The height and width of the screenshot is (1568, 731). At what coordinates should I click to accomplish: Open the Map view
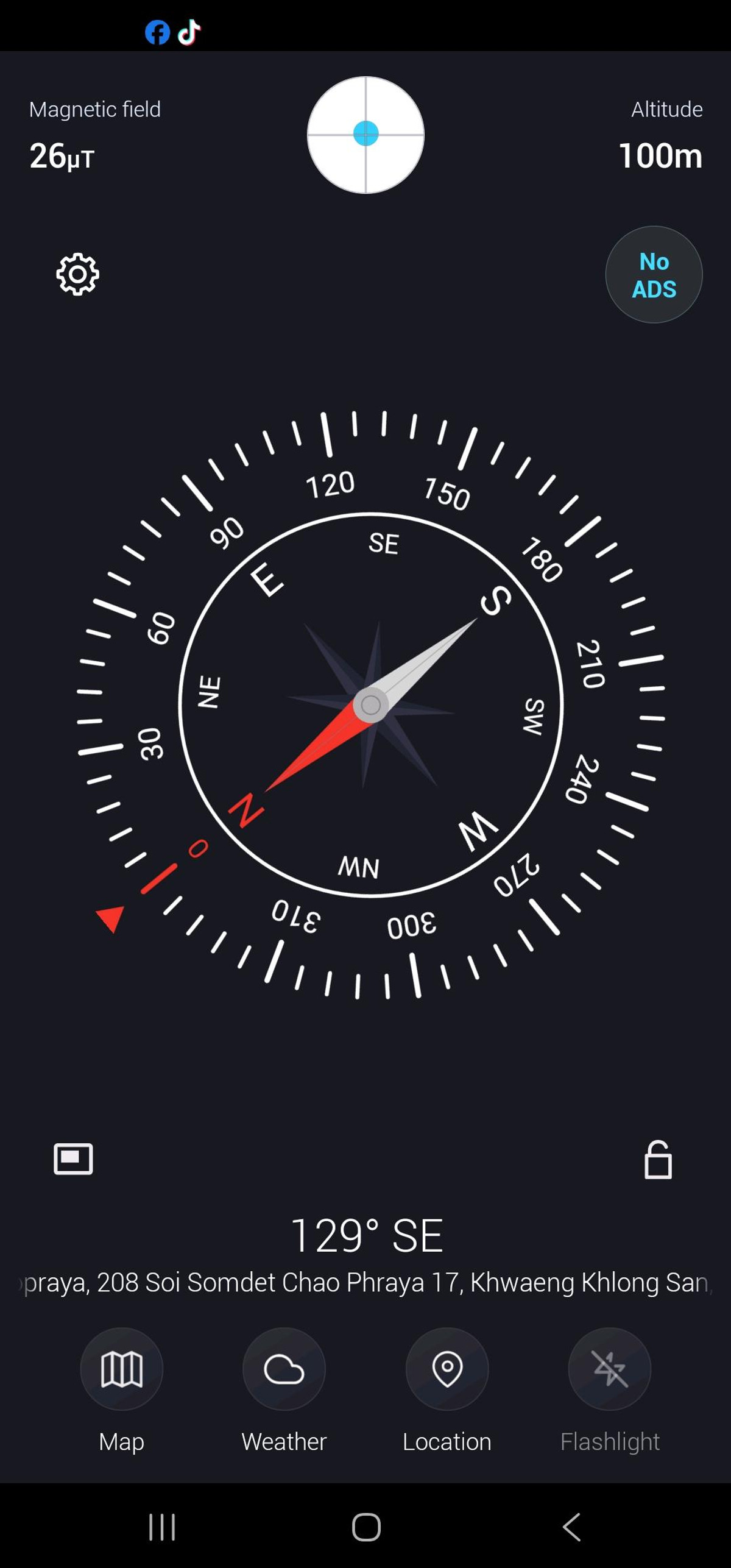click(x=121, y=1369)
